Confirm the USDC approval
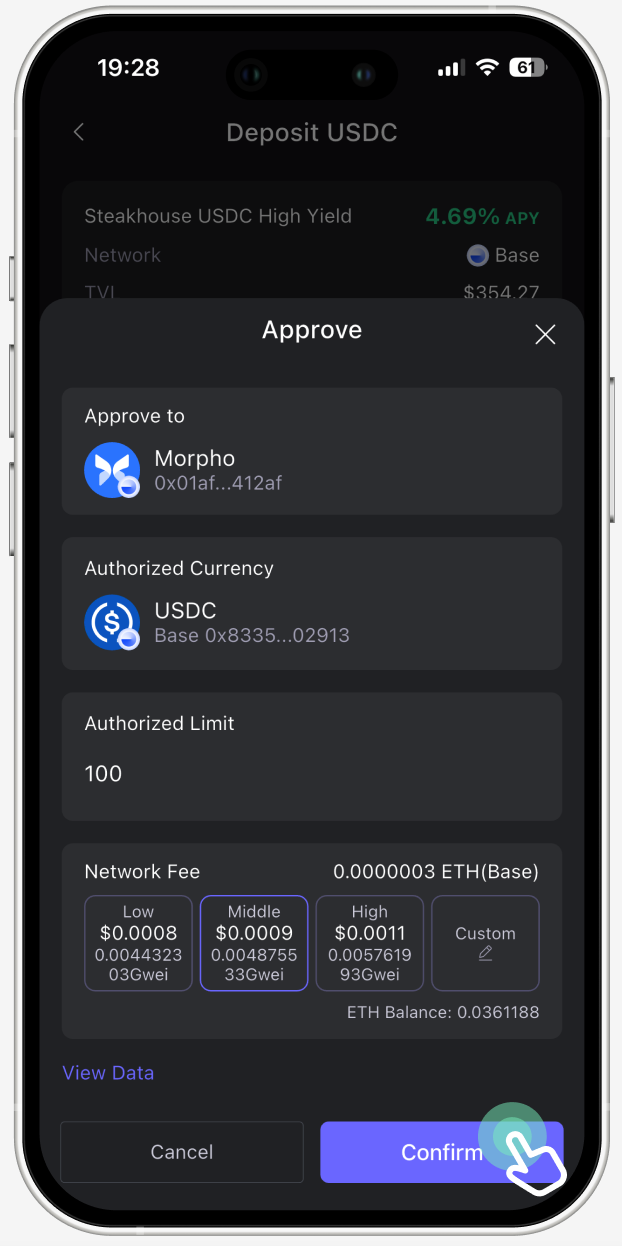Image resolution: width=622 pixels, height=1246 pixels. point(441,1152)
